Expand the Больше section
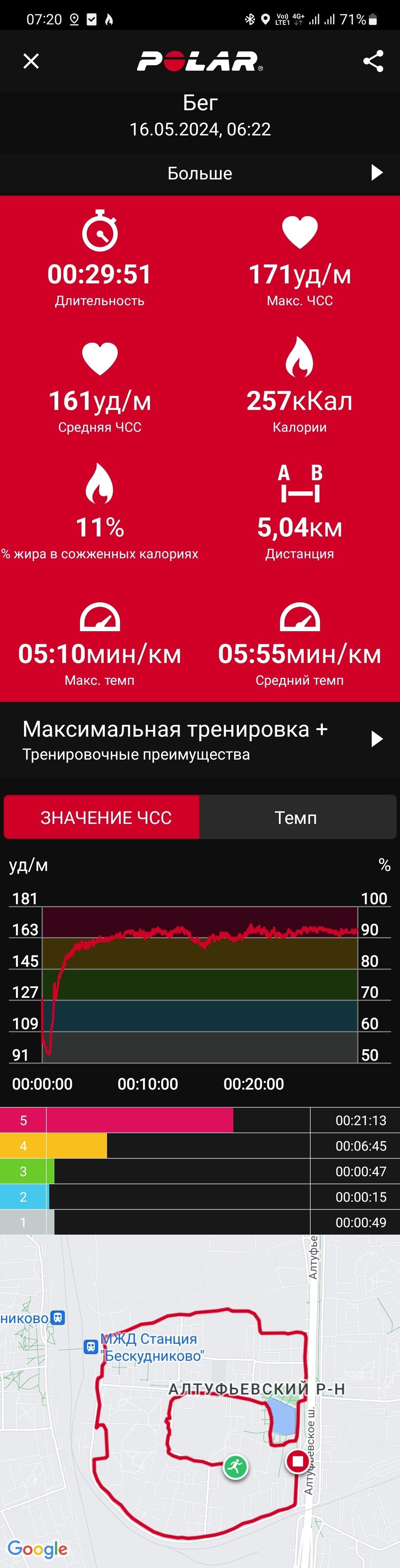Screen dimensions: 400x1568 [200, 174]
